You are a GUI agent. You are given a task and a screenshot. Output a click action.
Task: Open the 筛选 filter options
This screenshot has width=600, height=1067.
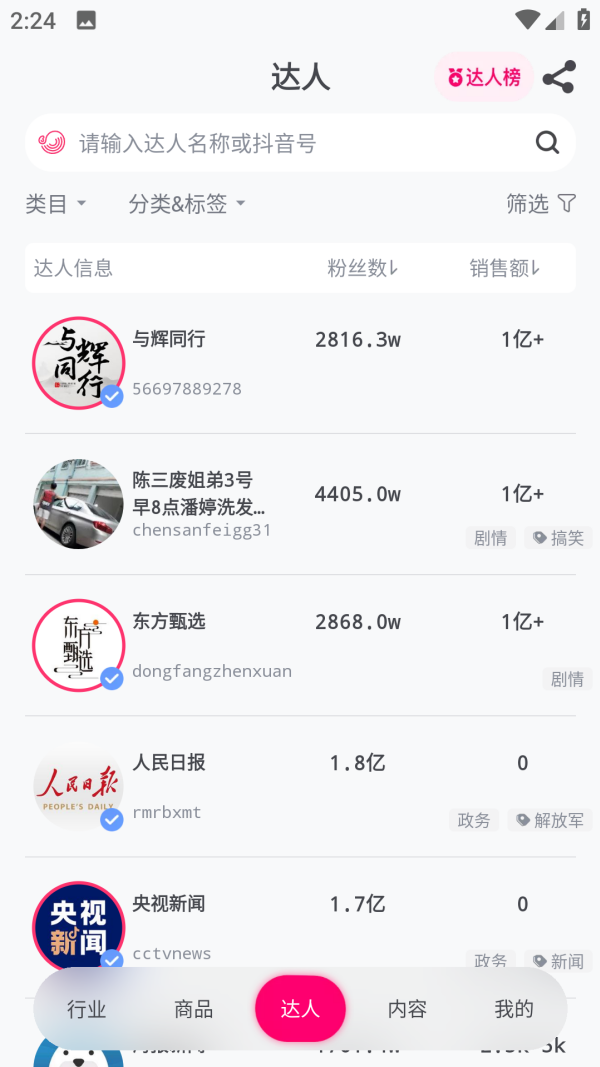(x=541, y=204)
